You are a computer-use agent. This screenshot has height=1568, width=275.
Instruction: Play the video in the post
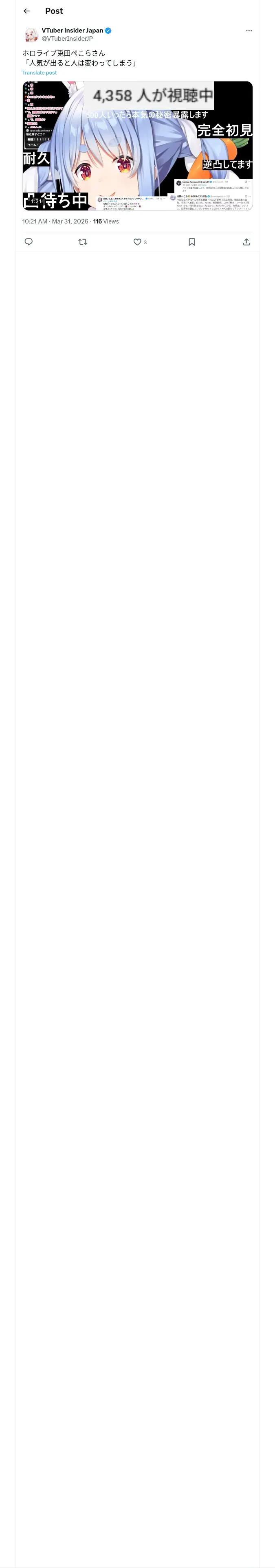click(x=137, y=146)
